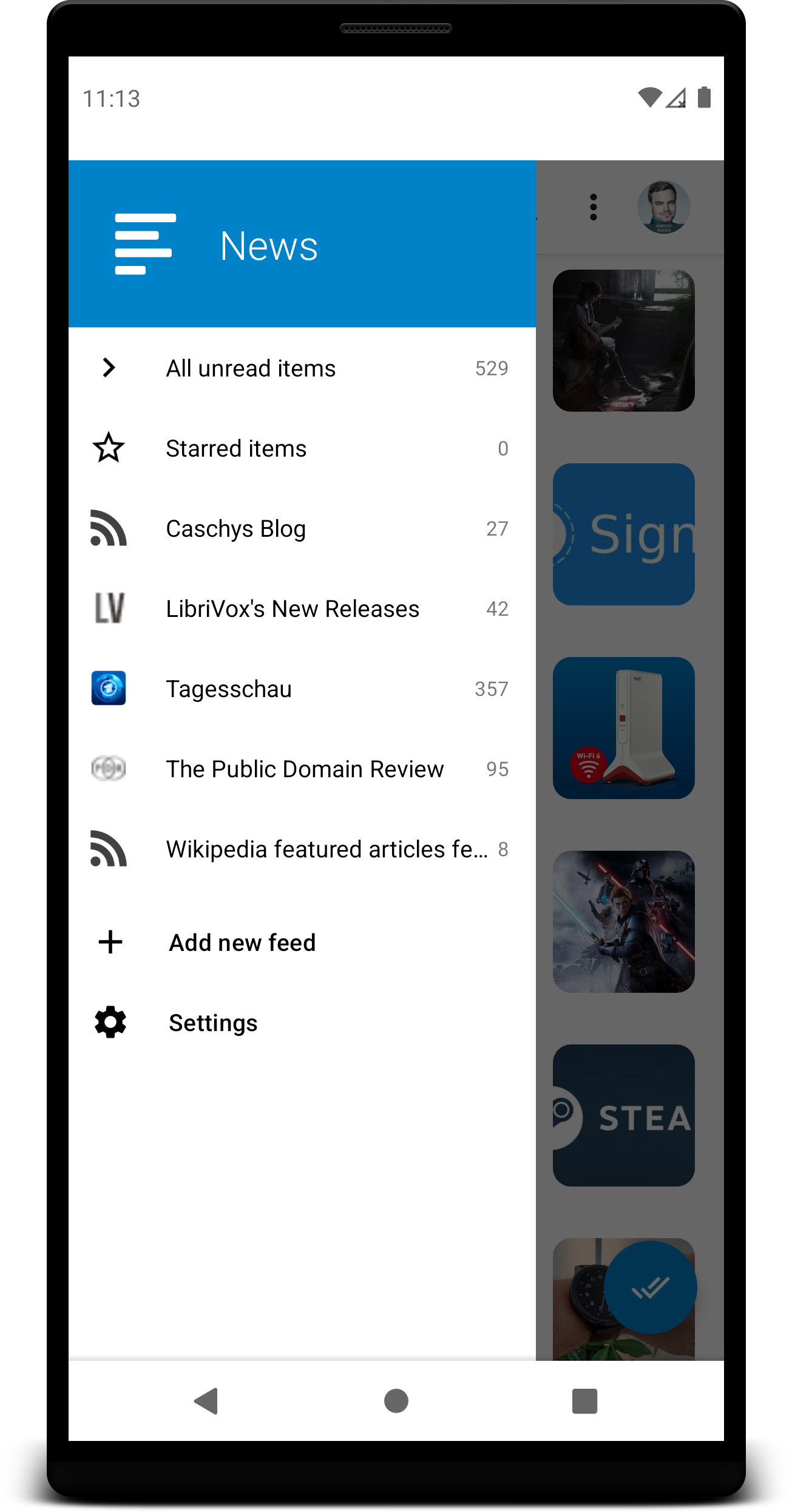Tap the system home button
This screenshot has height=1512, width=792.
click(396, 1401)
